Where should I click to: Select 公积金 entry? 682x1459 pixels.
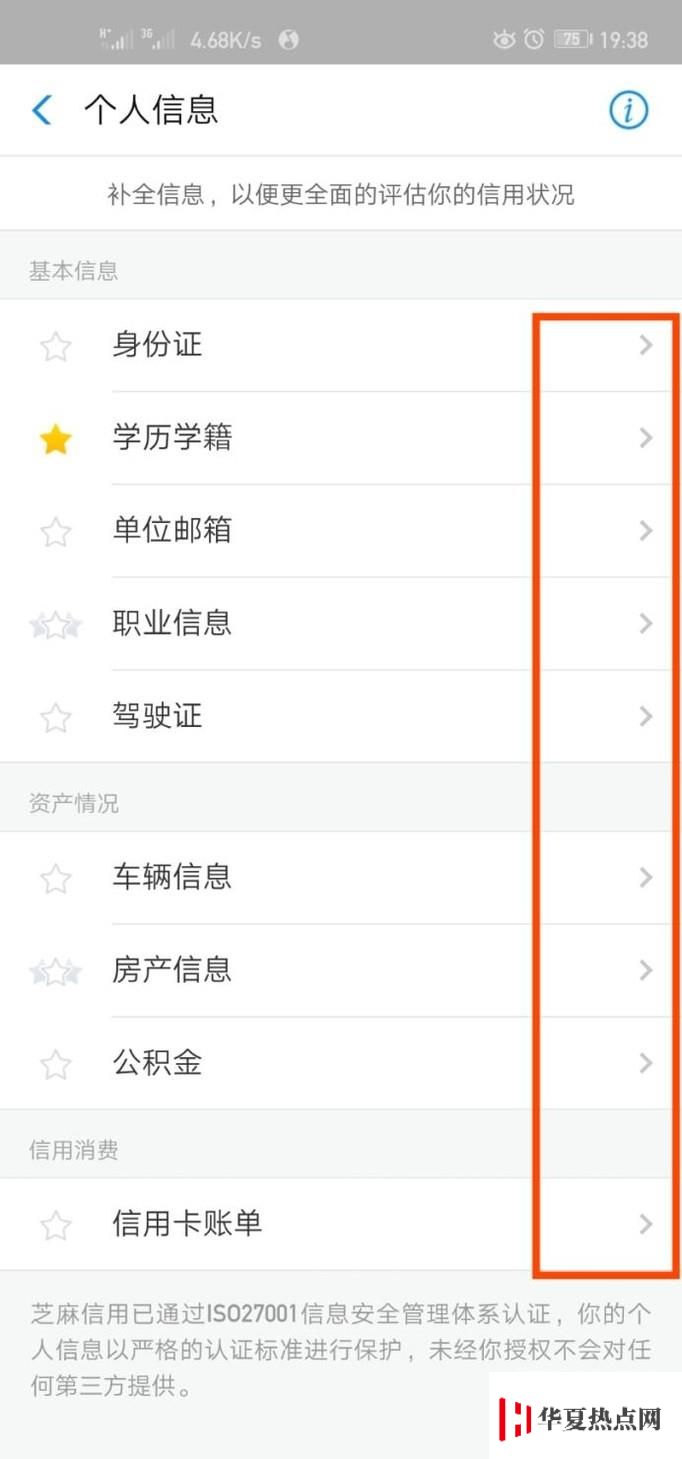click(x=341, y=1063)
